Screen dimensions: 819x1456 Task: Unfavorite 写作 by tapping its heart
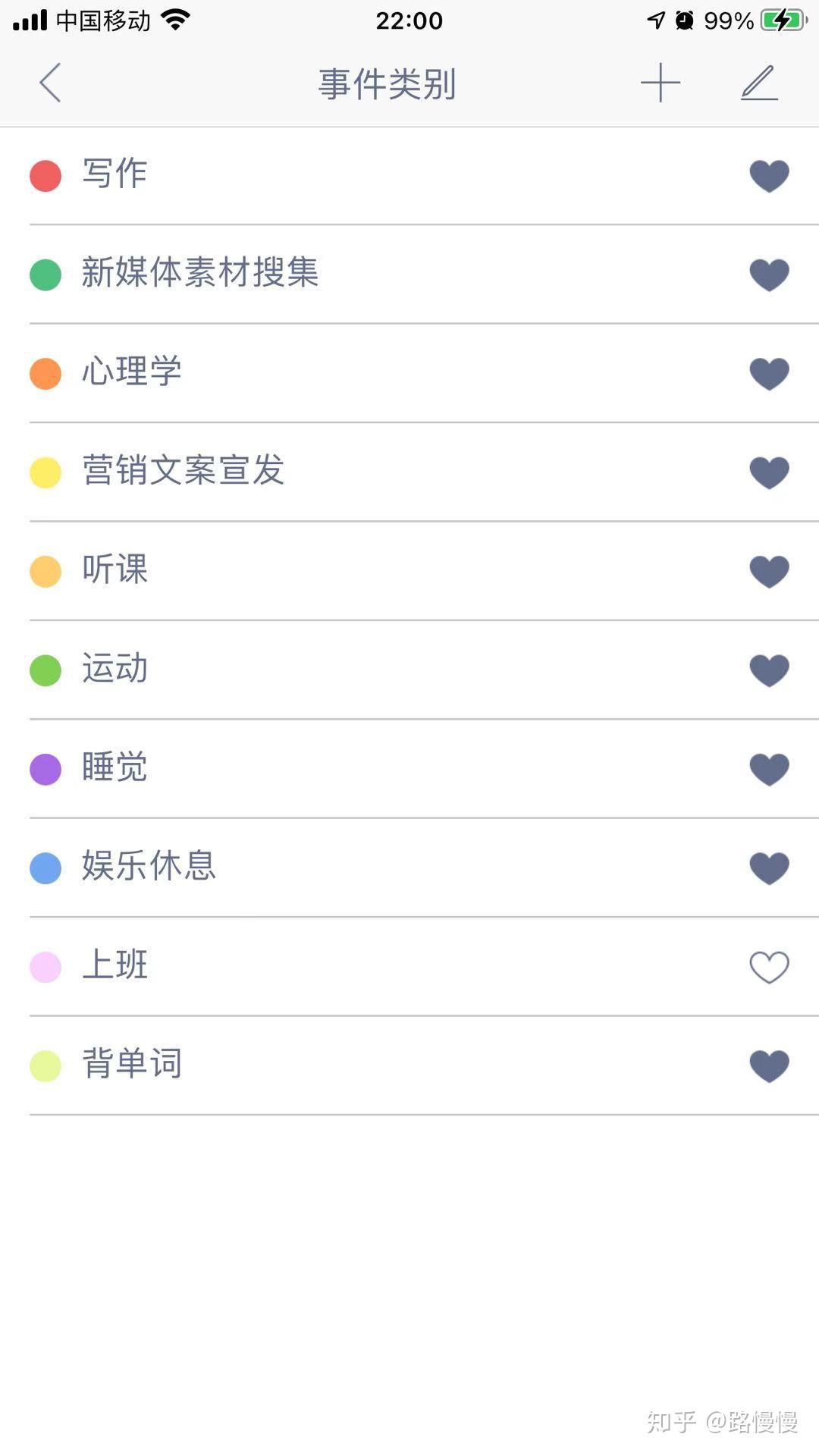pyautogui.click(x=769, y=176)
